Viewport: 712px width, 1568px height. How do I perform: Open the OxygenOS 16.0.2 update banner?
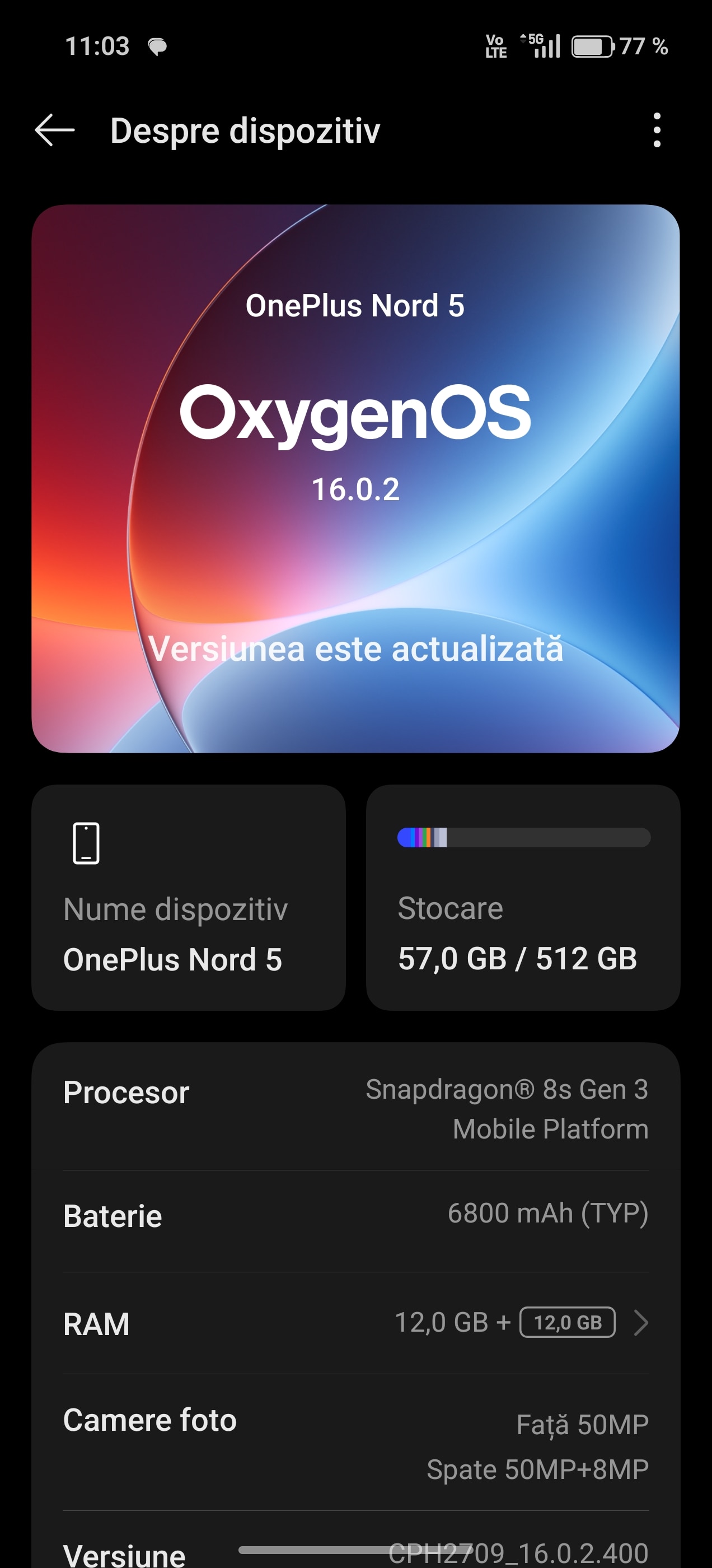[356, 481]
